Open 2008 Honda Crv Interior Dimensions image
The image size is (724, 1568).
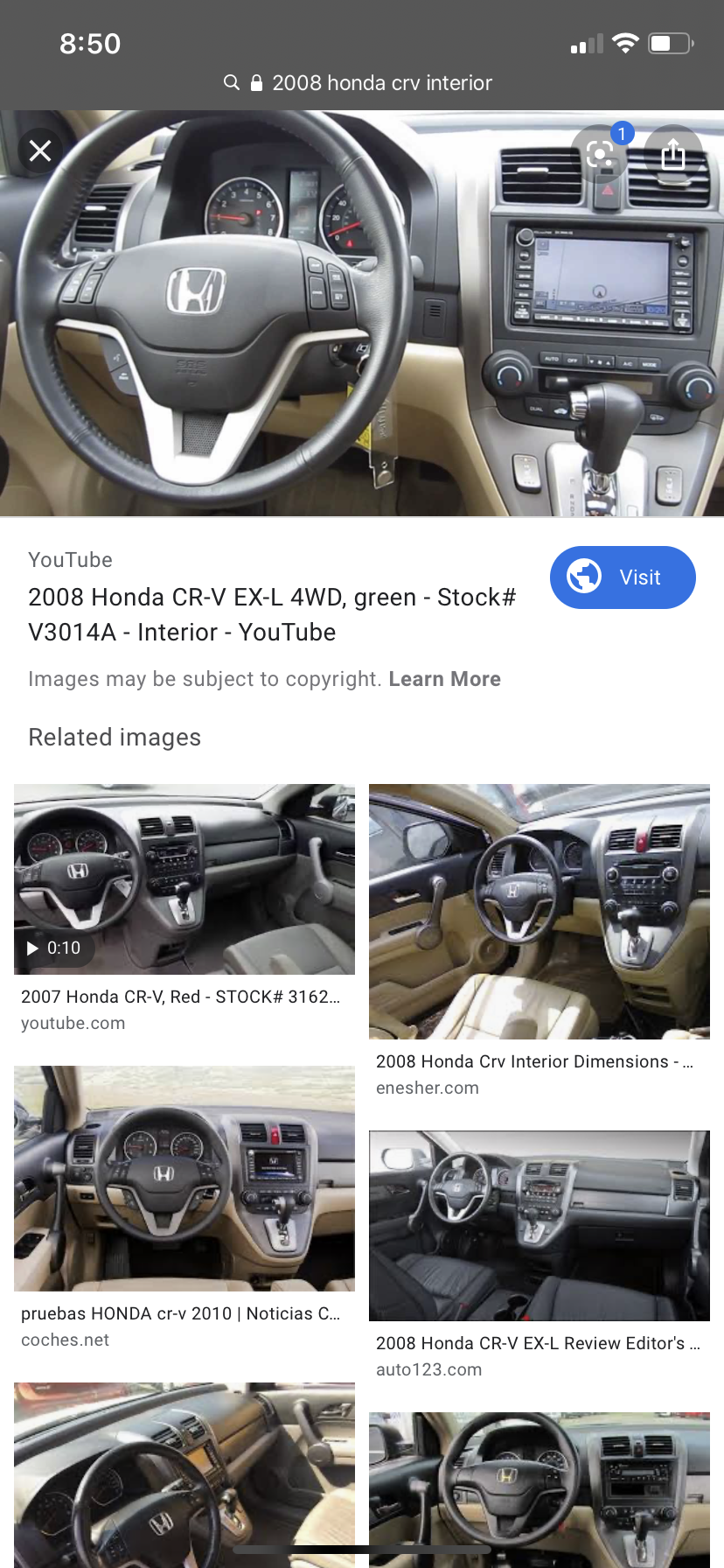[x=540, y=912]
